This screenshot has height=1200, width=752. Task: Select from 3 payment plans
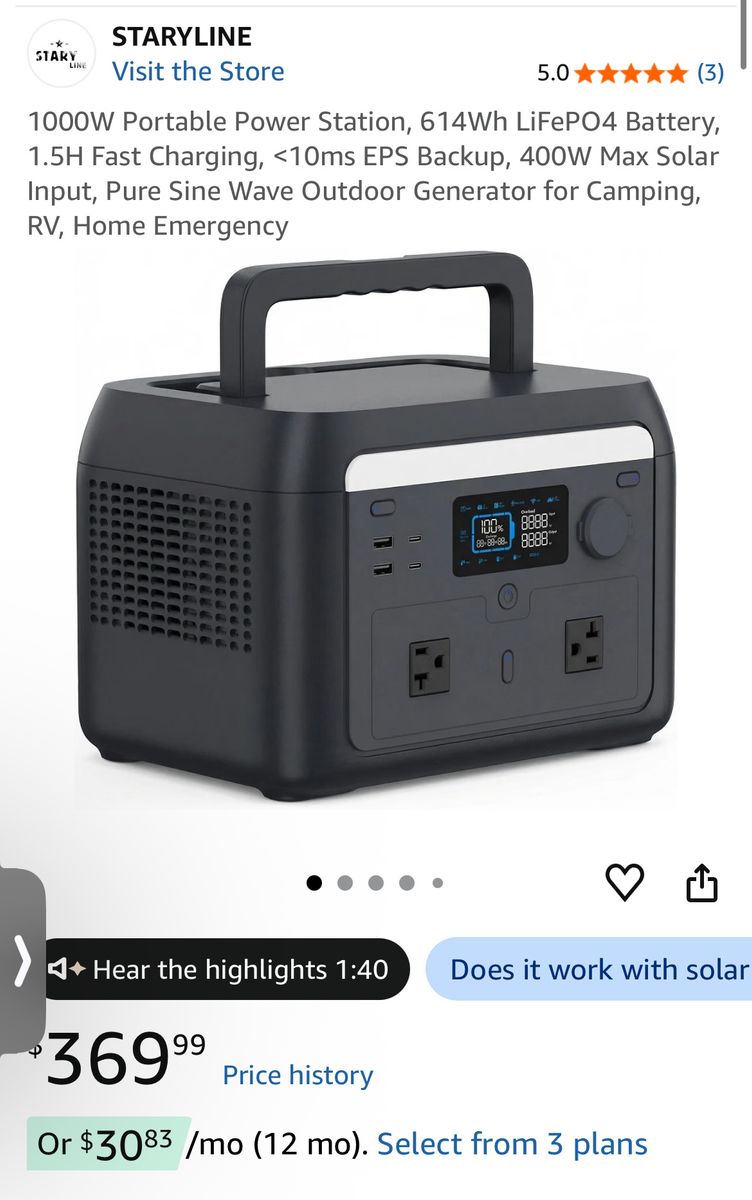[512, 1144]
